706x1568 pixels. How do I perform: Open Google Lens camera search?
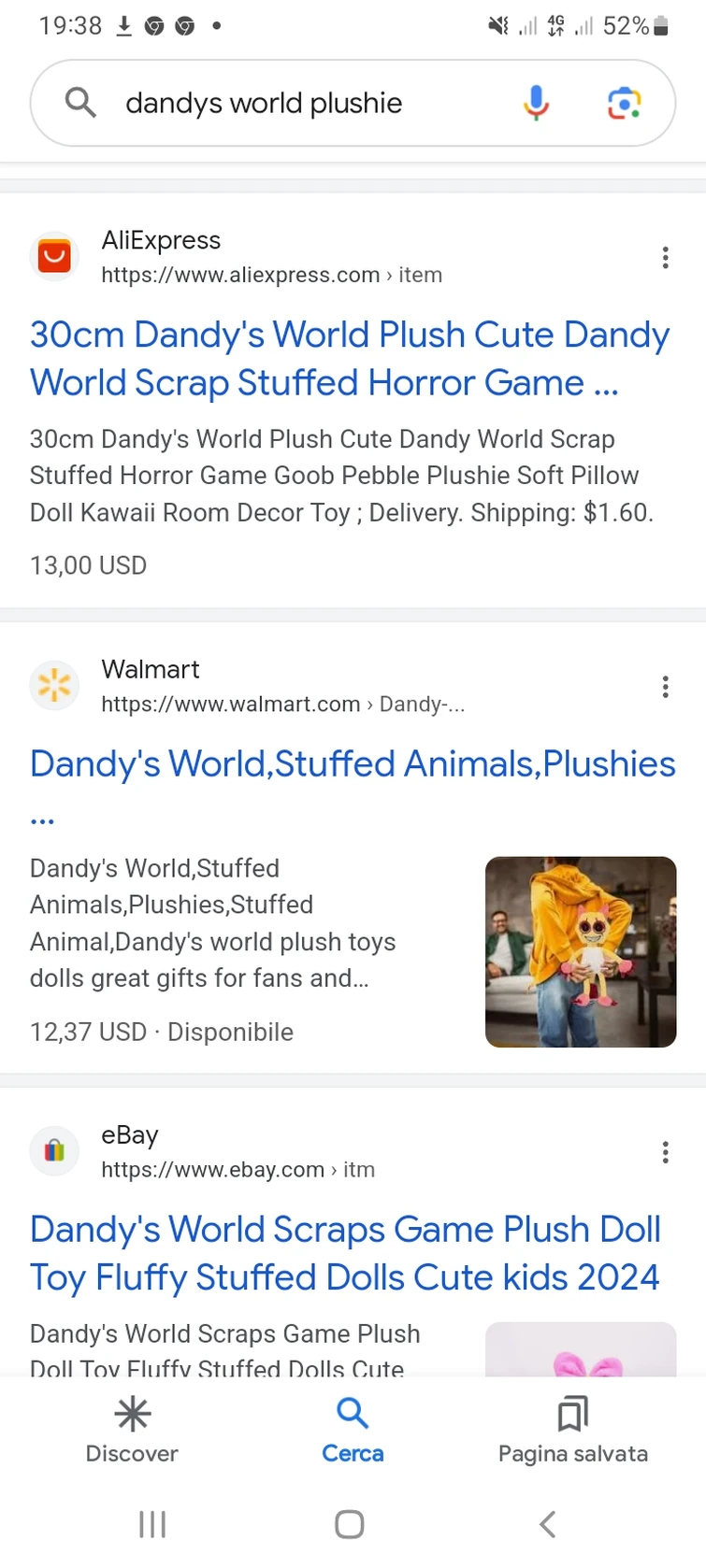(x=624, y=103)
